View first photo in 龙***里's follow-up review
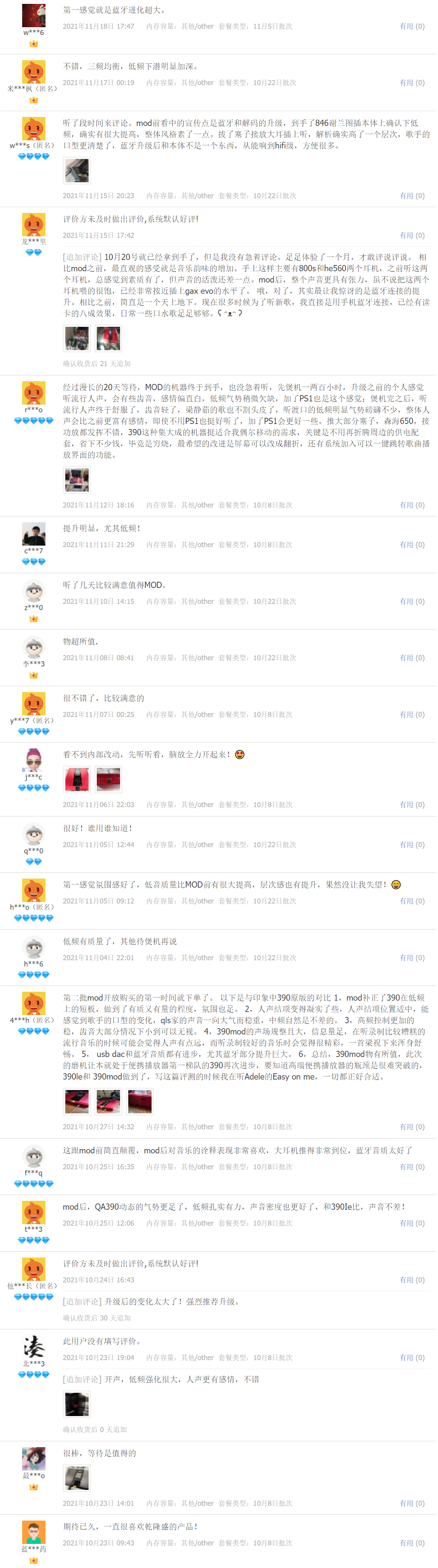438x1568 pixels. 77,338
